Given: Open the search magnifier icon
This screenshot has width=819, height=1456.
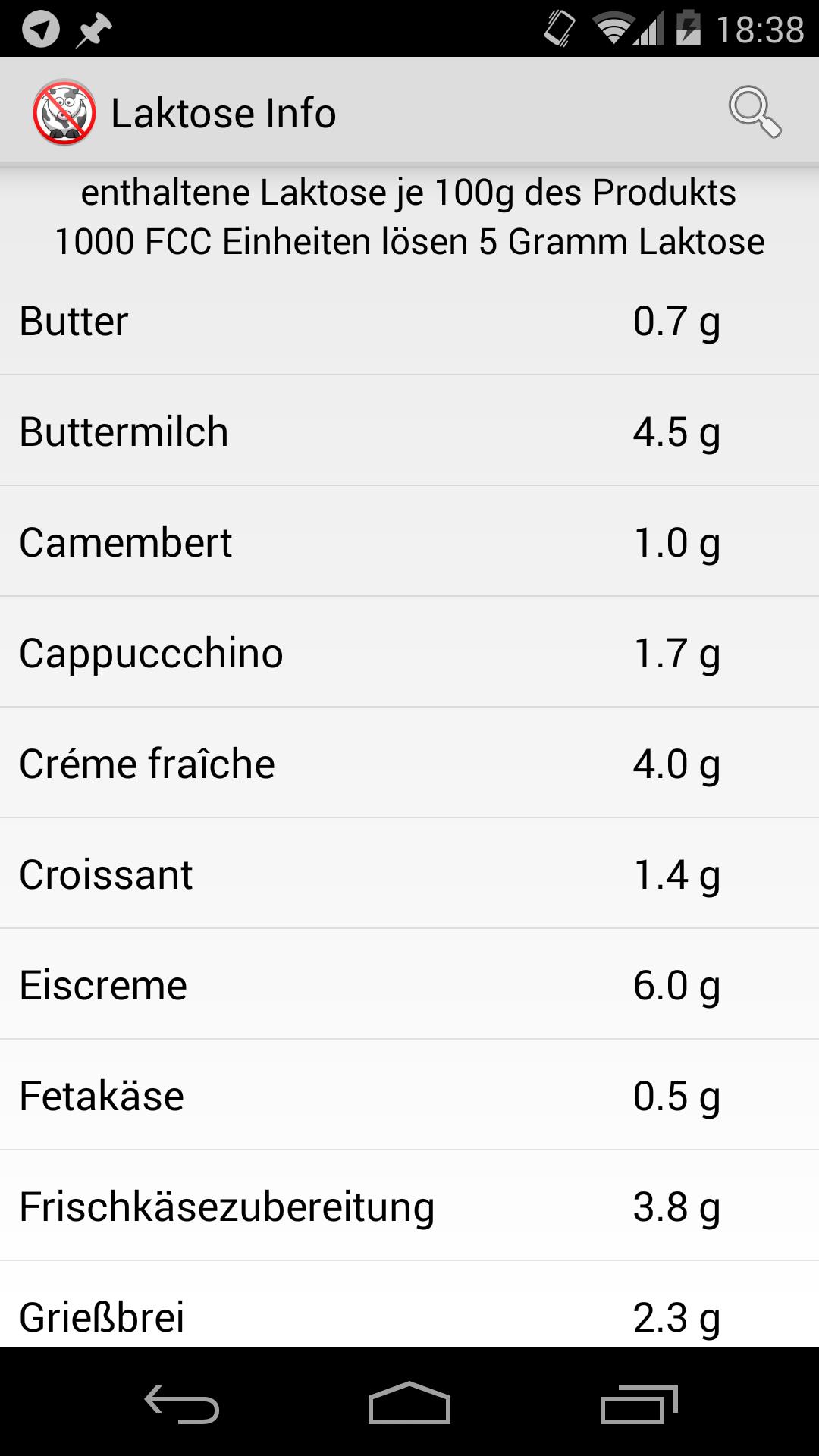Looking at the screenshot, I should coord(756,111).
